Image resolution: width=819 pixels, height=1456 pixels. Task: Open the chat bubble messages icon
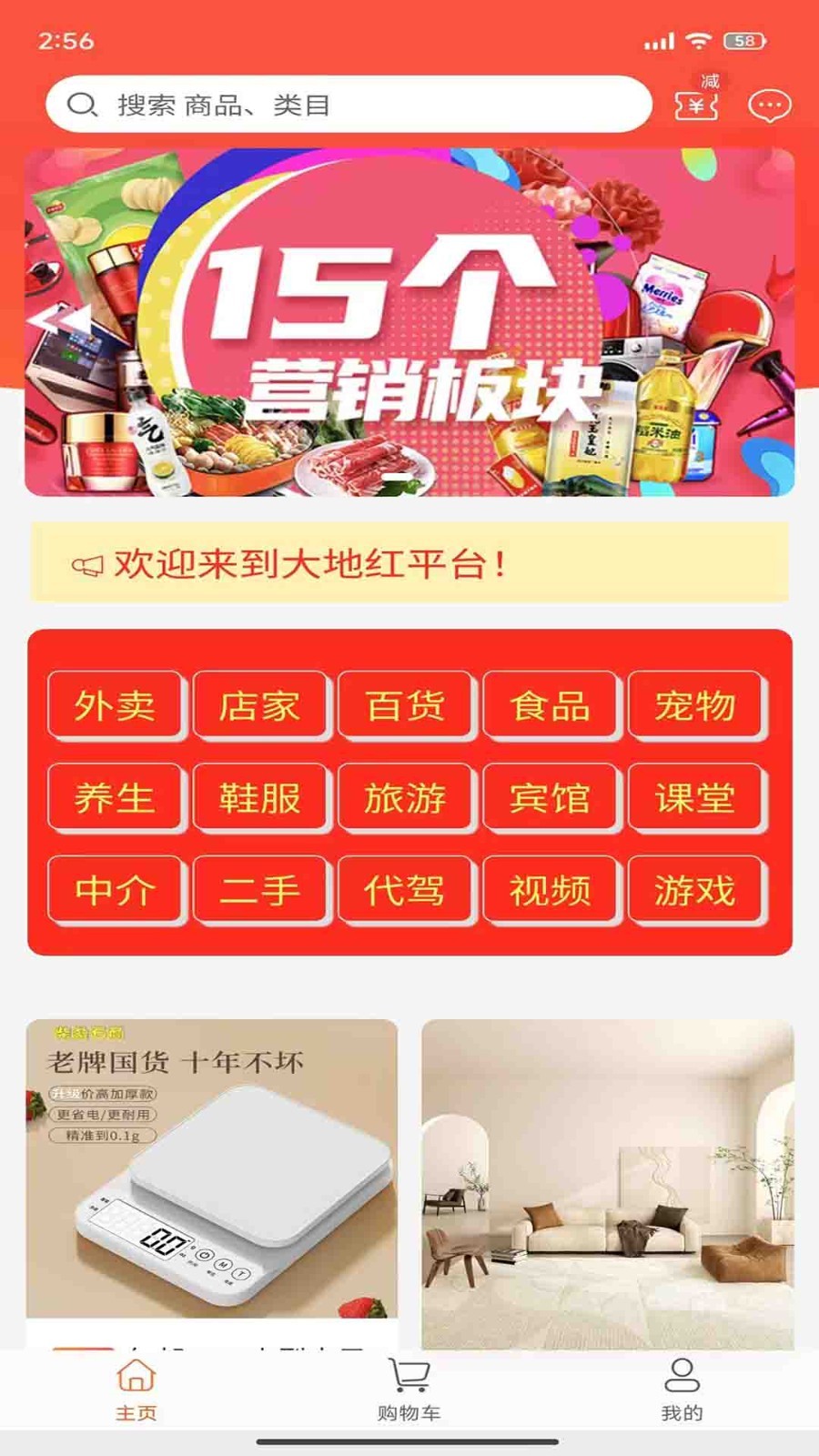coord(770,105)
